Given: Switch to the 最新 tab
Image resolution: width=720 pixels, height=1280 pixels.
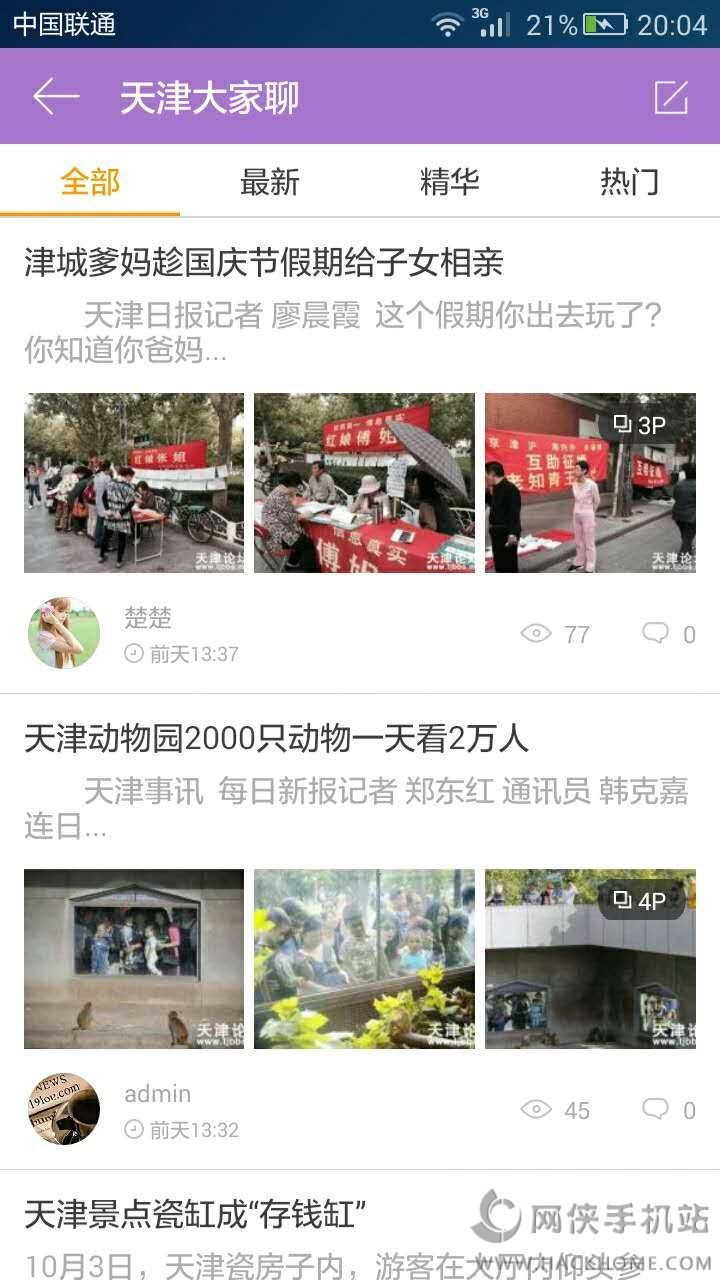Looking at the screenshot, I should [x=269, y=182].
